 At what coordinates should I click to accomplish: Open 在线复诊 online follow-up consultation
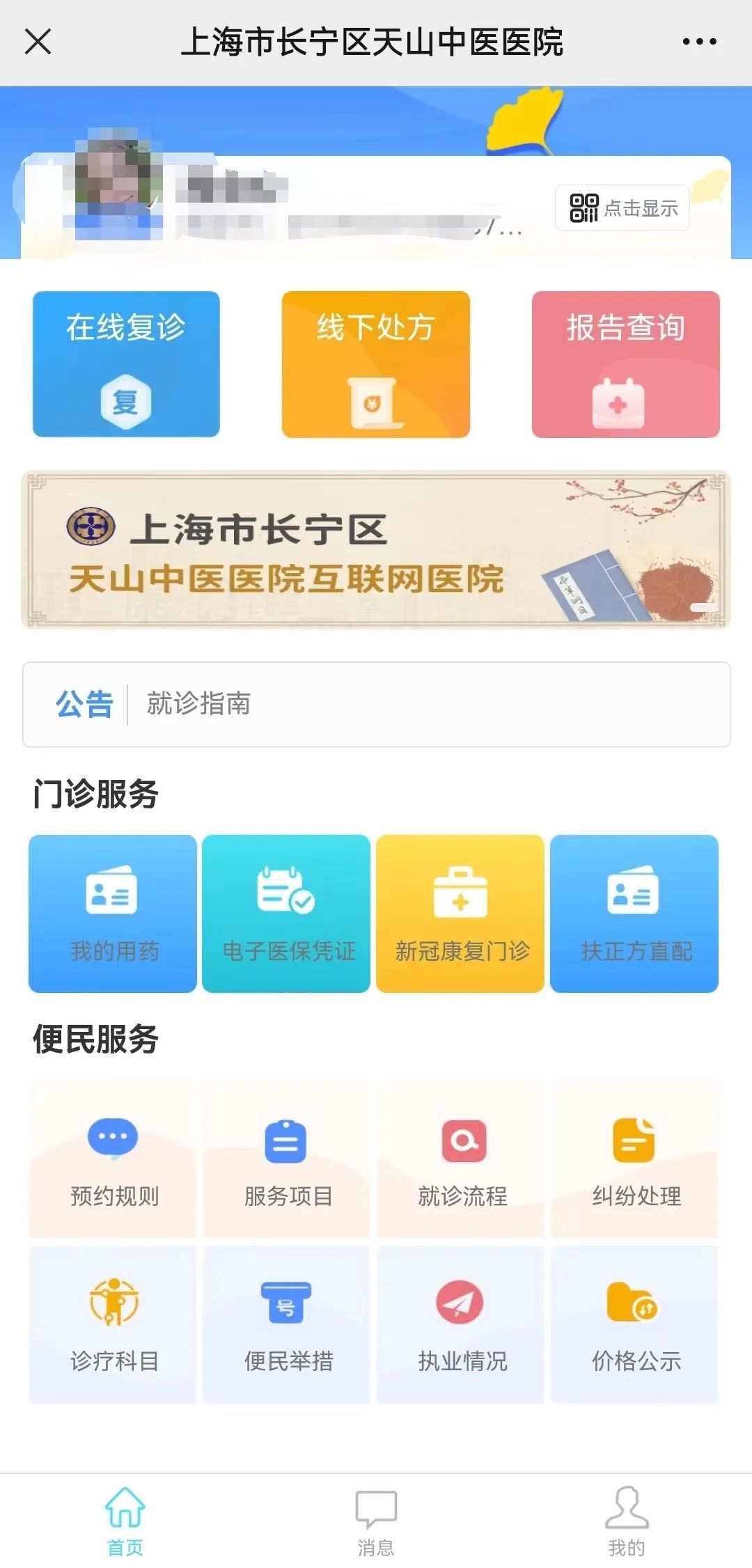[126, 364]
